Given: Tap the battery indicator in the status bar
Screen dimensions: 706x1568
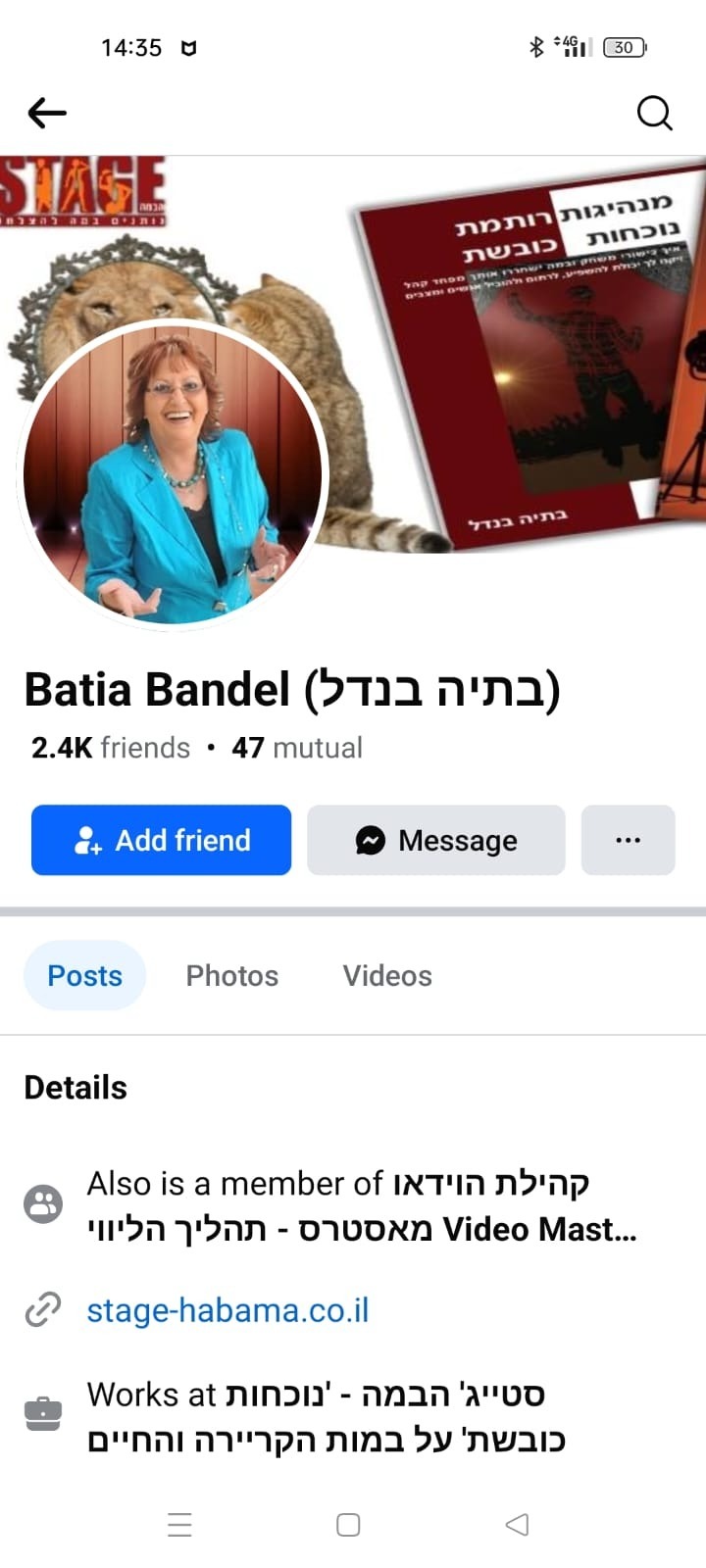Looking at the screenshot, I should point(625,46).
